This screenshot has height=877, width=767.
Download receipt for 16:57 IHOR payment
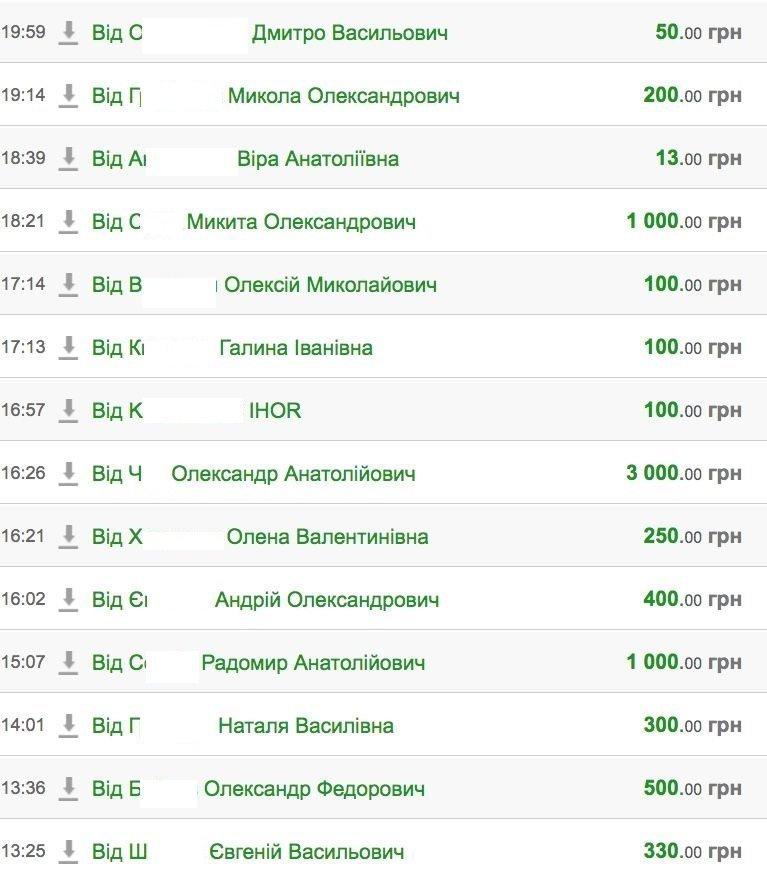(x=68, y=410)
